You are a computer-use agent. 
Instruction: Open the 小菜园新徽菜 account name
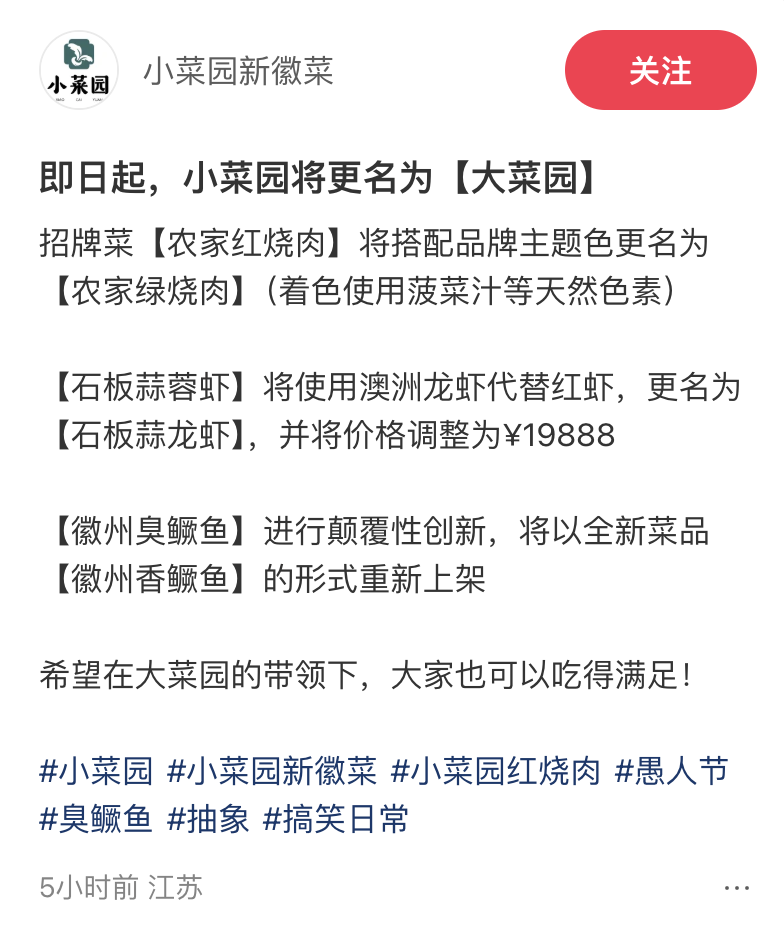point(238,71)
